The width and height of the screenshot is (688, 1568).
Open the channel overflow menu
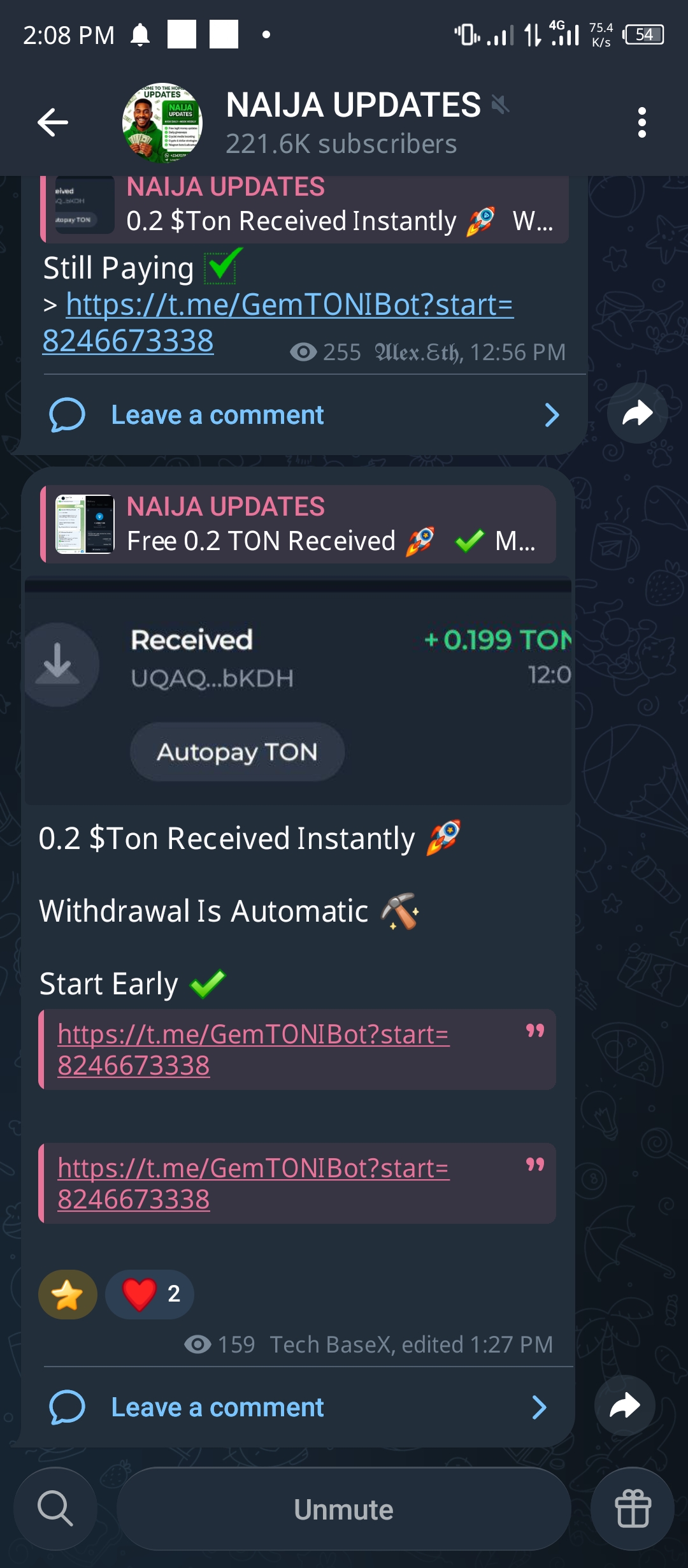tap(641, 122)
